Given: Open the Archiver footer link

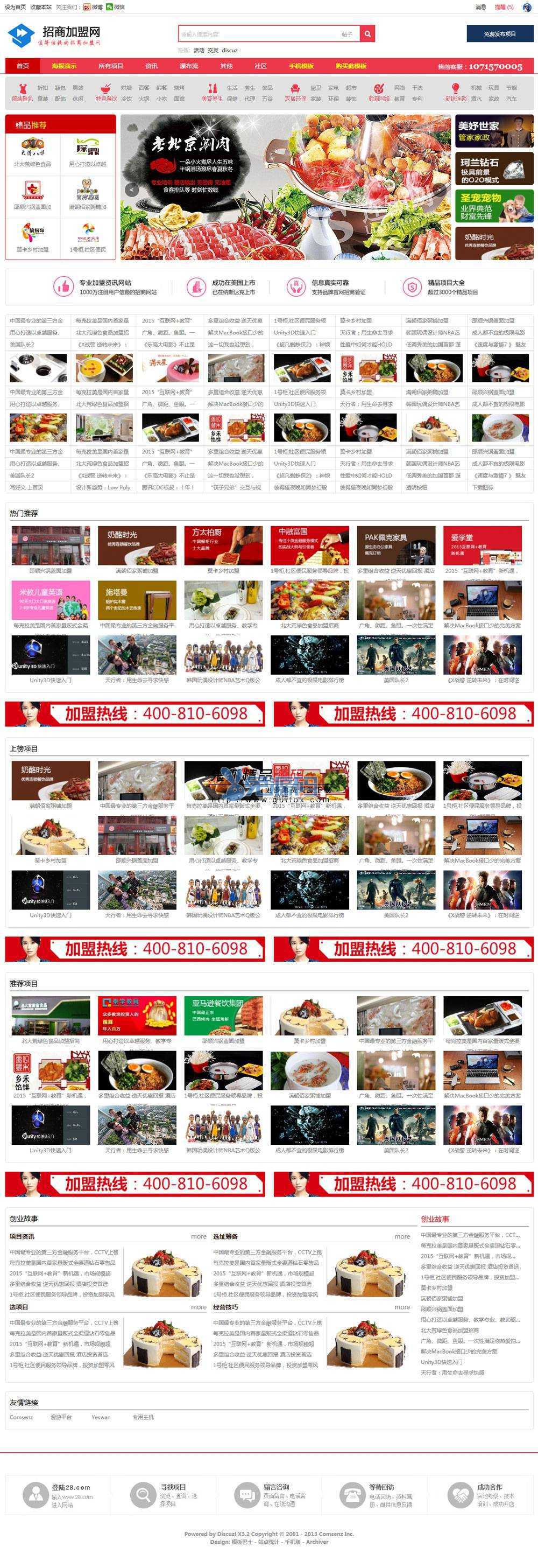Looking at the screenshot, I should (317, 1542).
